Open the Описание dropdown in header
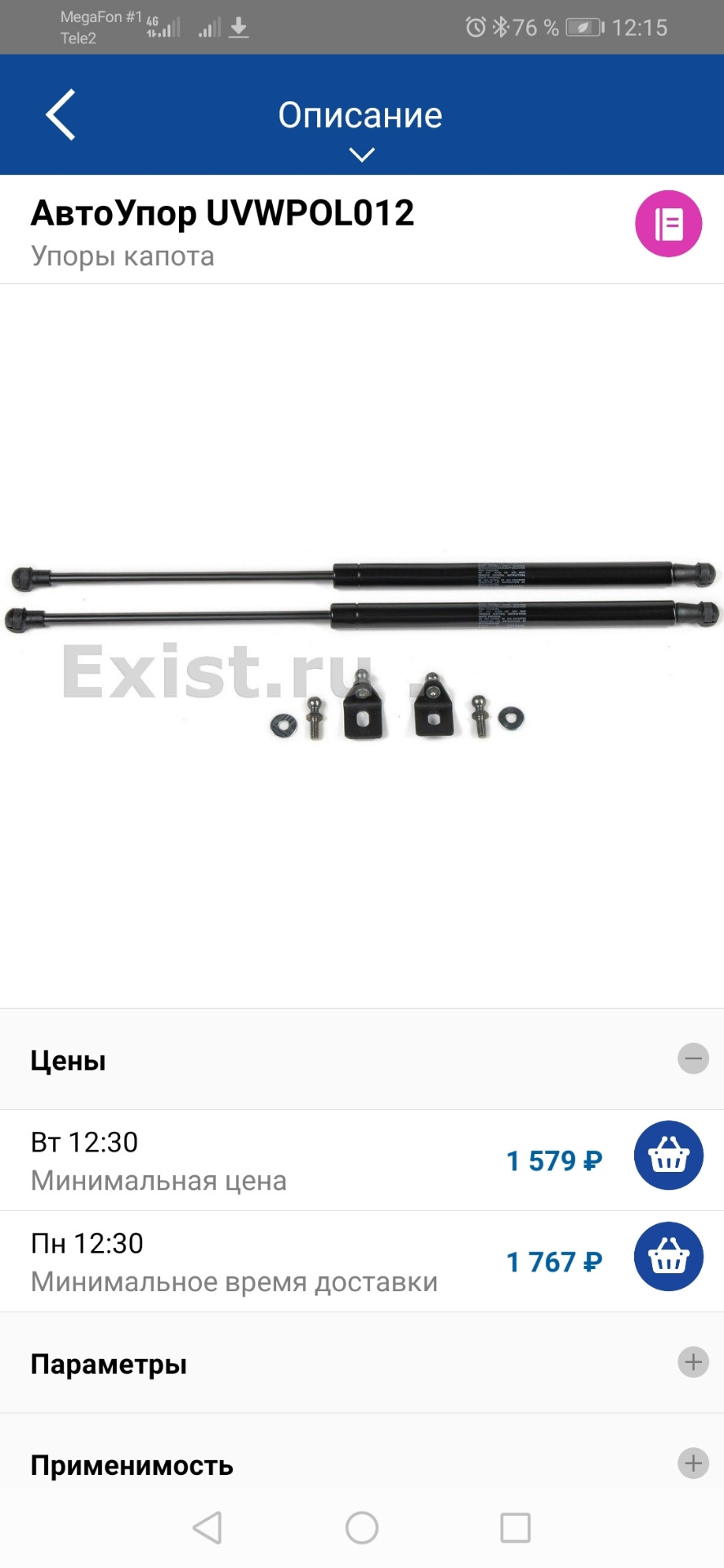The height and width of the screenshot is (1568, 724). (360, 127)
